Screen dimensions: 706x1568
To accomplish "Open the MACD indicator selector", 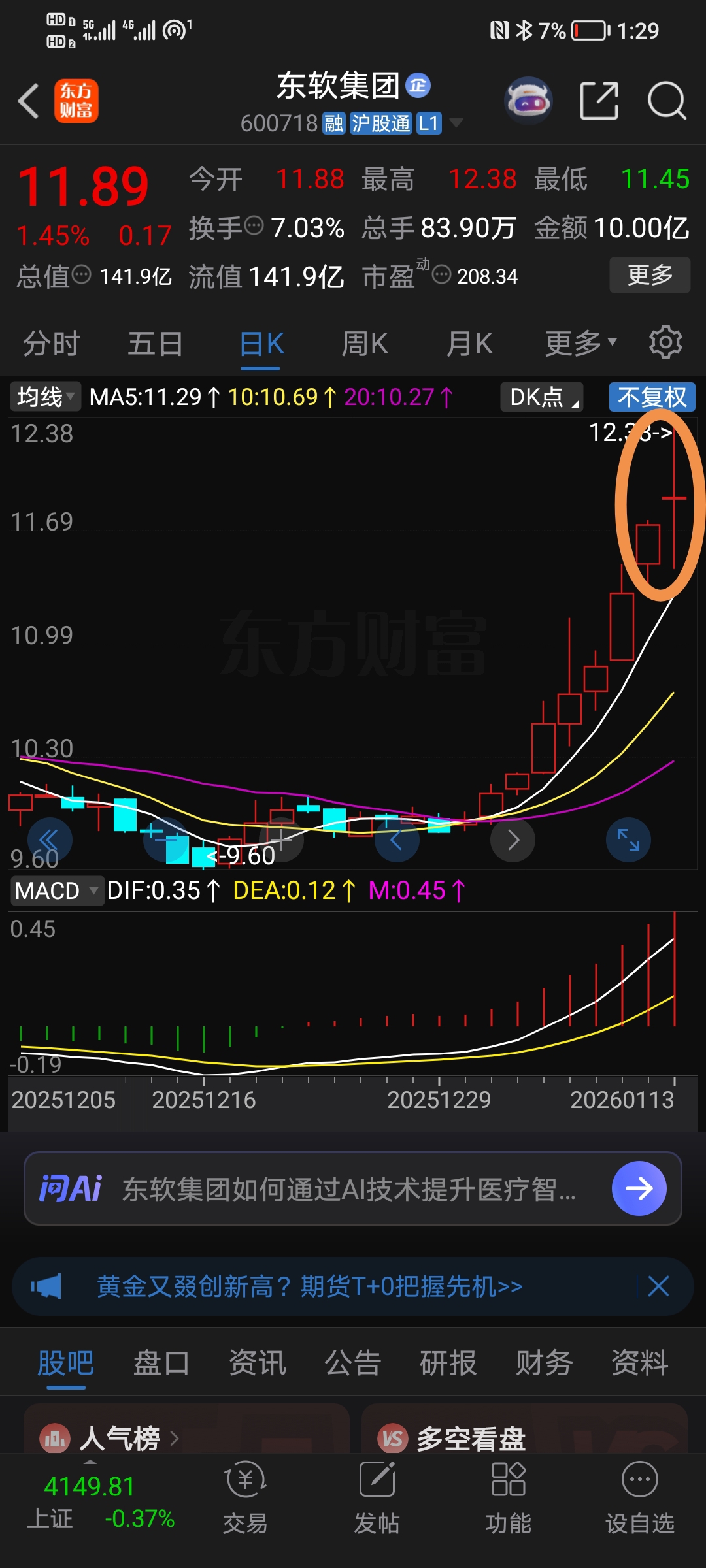I will tap(56, 890).
